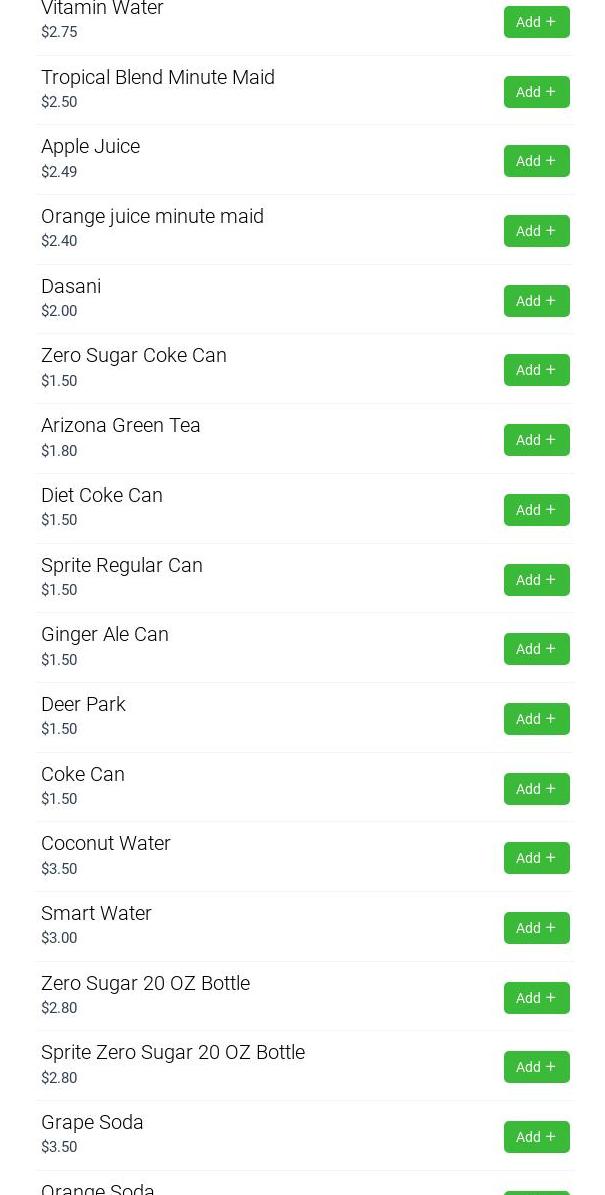Add Zero Sugar Coke Can
Viewport: 605px width, 1195px height.
[536, 370]
